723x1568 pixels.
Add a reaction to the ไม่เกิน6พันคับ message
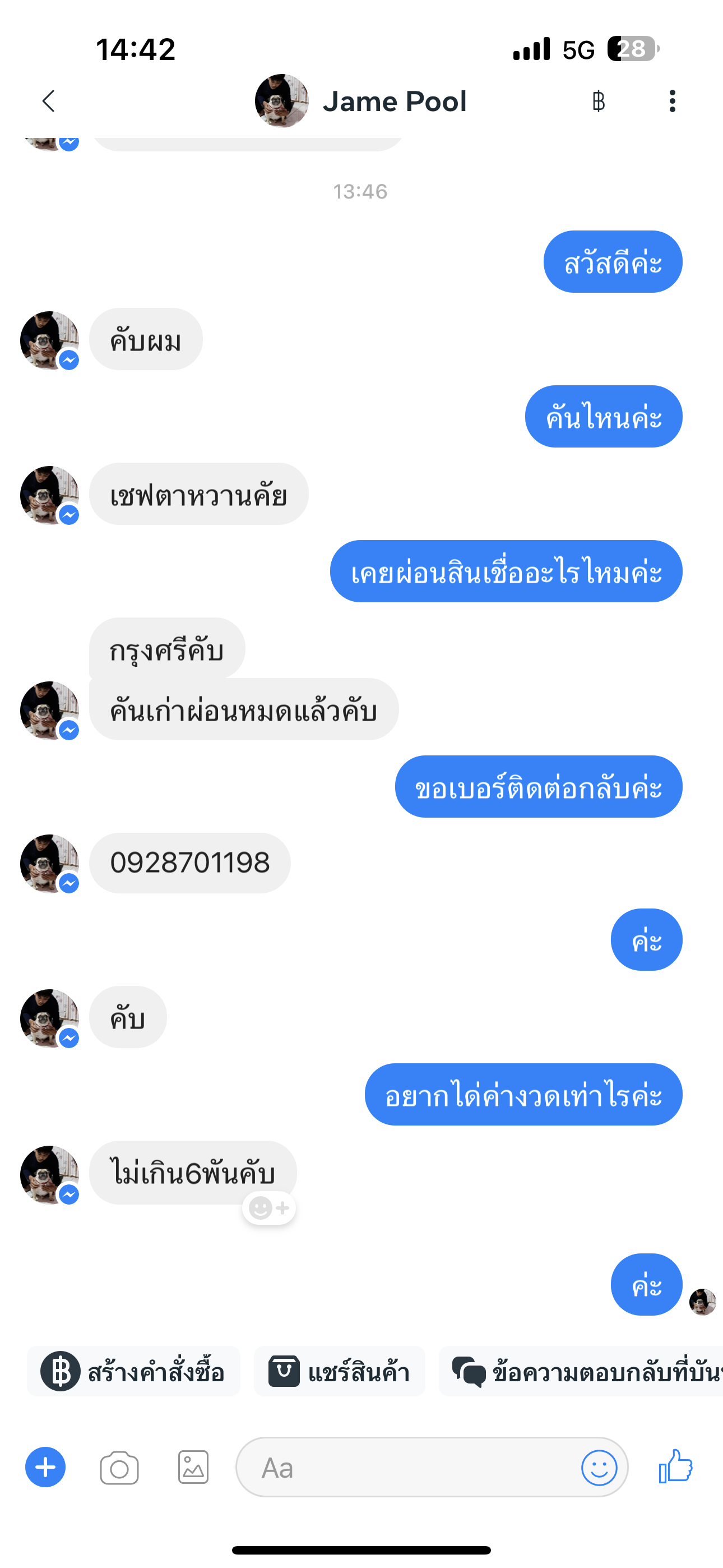tap(270, 1207)
